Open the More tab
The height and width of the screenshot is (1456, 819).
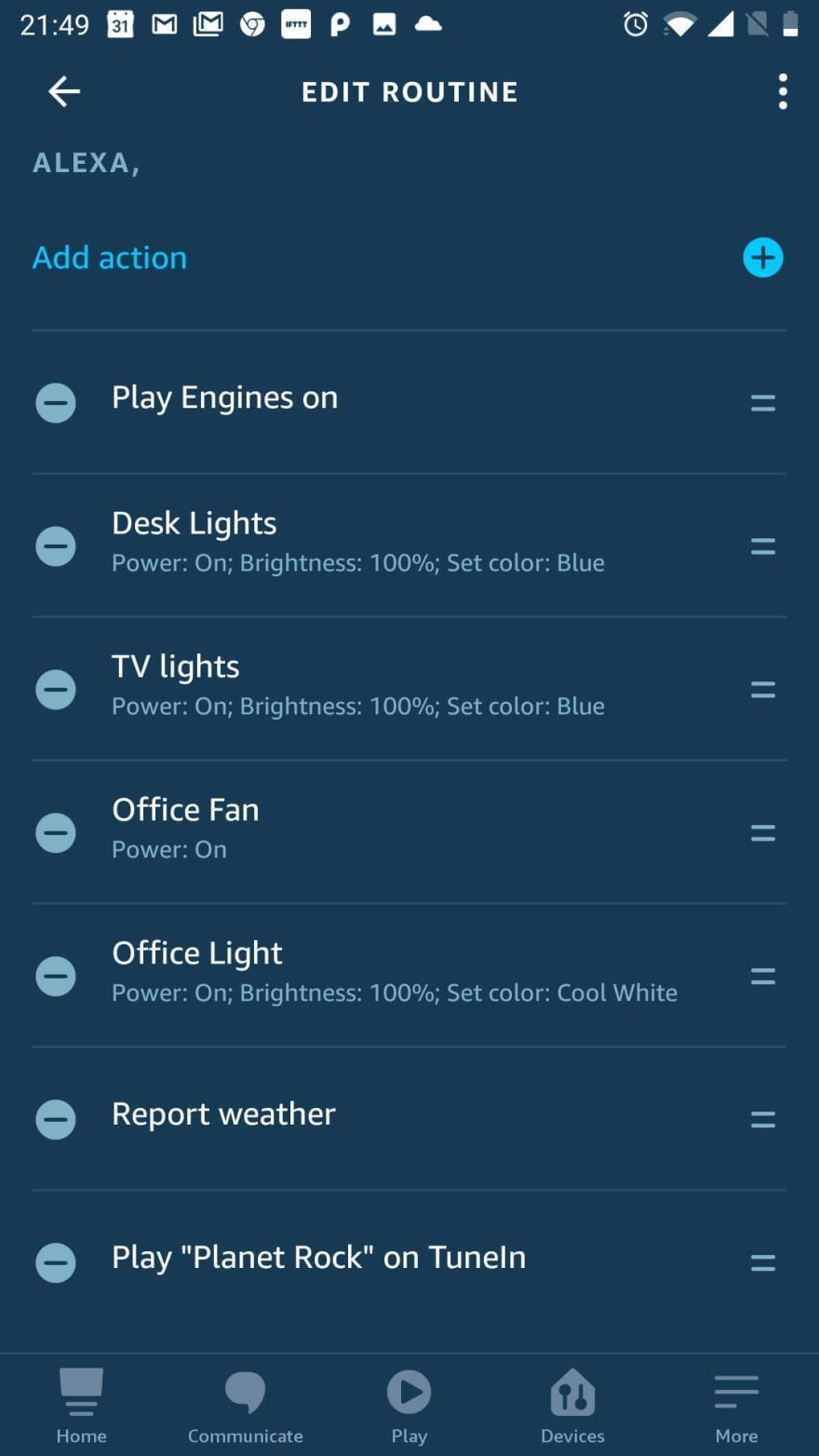737,1406
